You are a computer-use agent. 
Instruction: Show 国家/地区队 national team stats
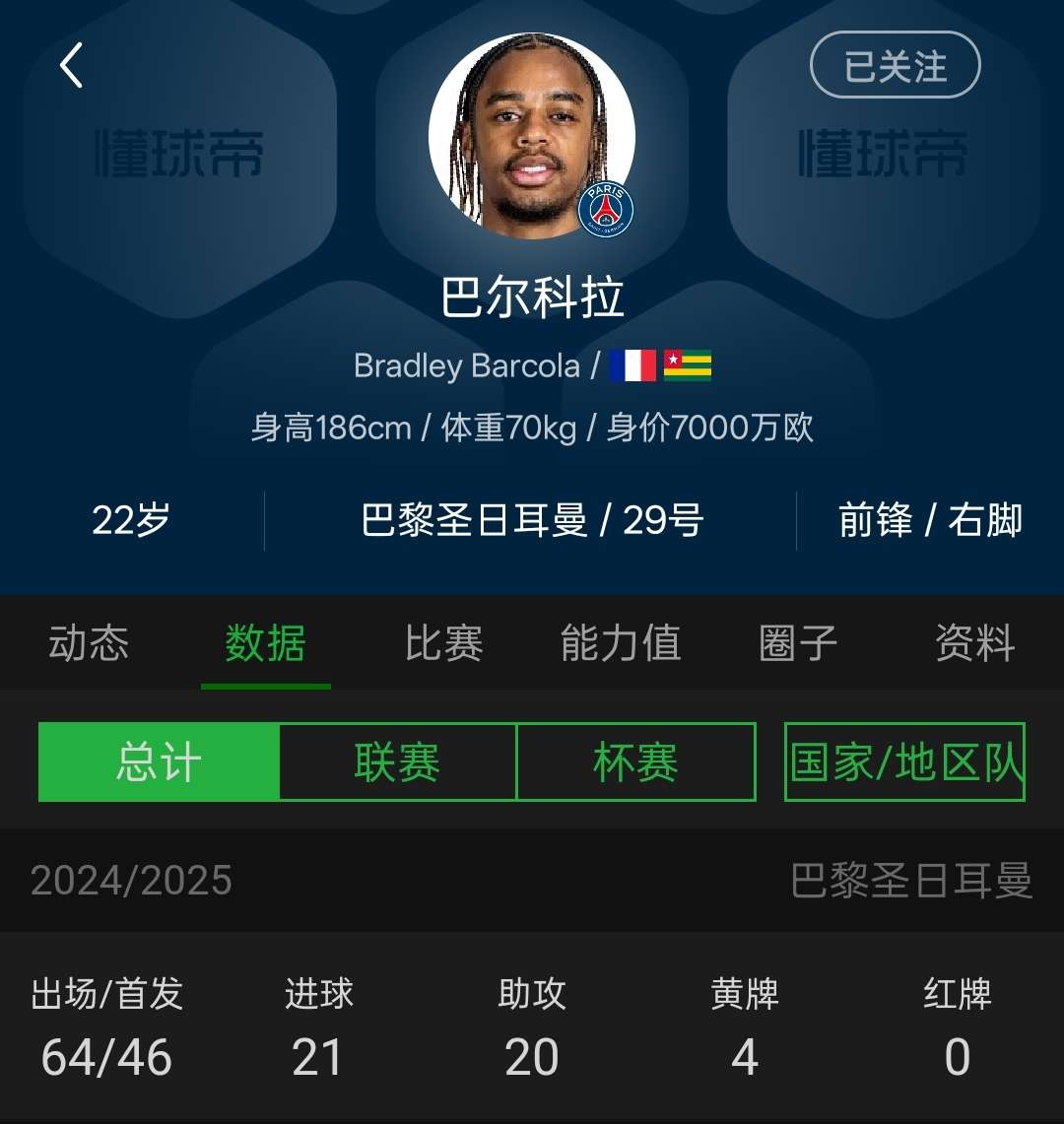click(905, 762)
